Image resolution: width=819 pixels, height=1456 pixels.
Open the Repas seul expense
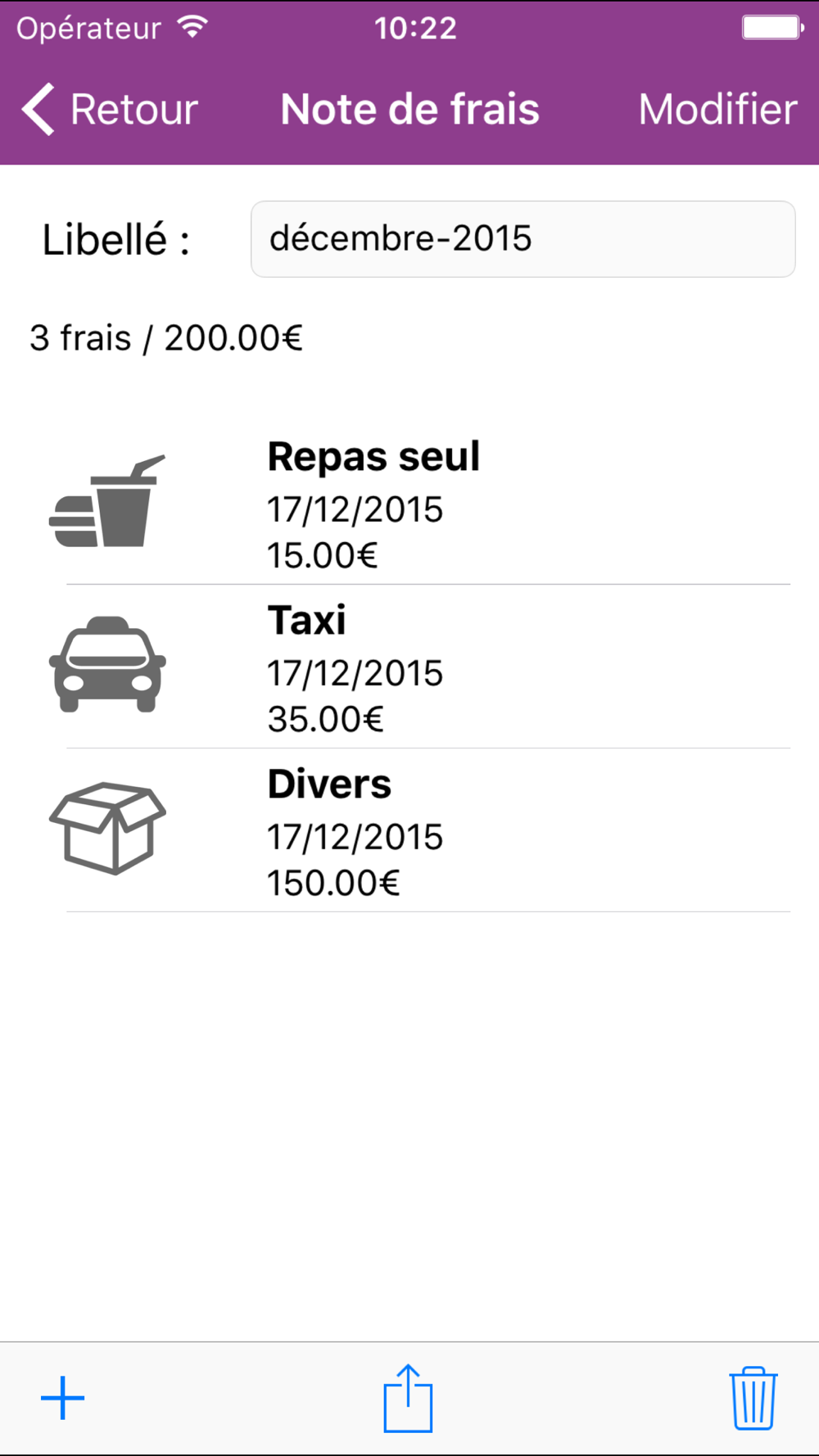pos(409,503)
